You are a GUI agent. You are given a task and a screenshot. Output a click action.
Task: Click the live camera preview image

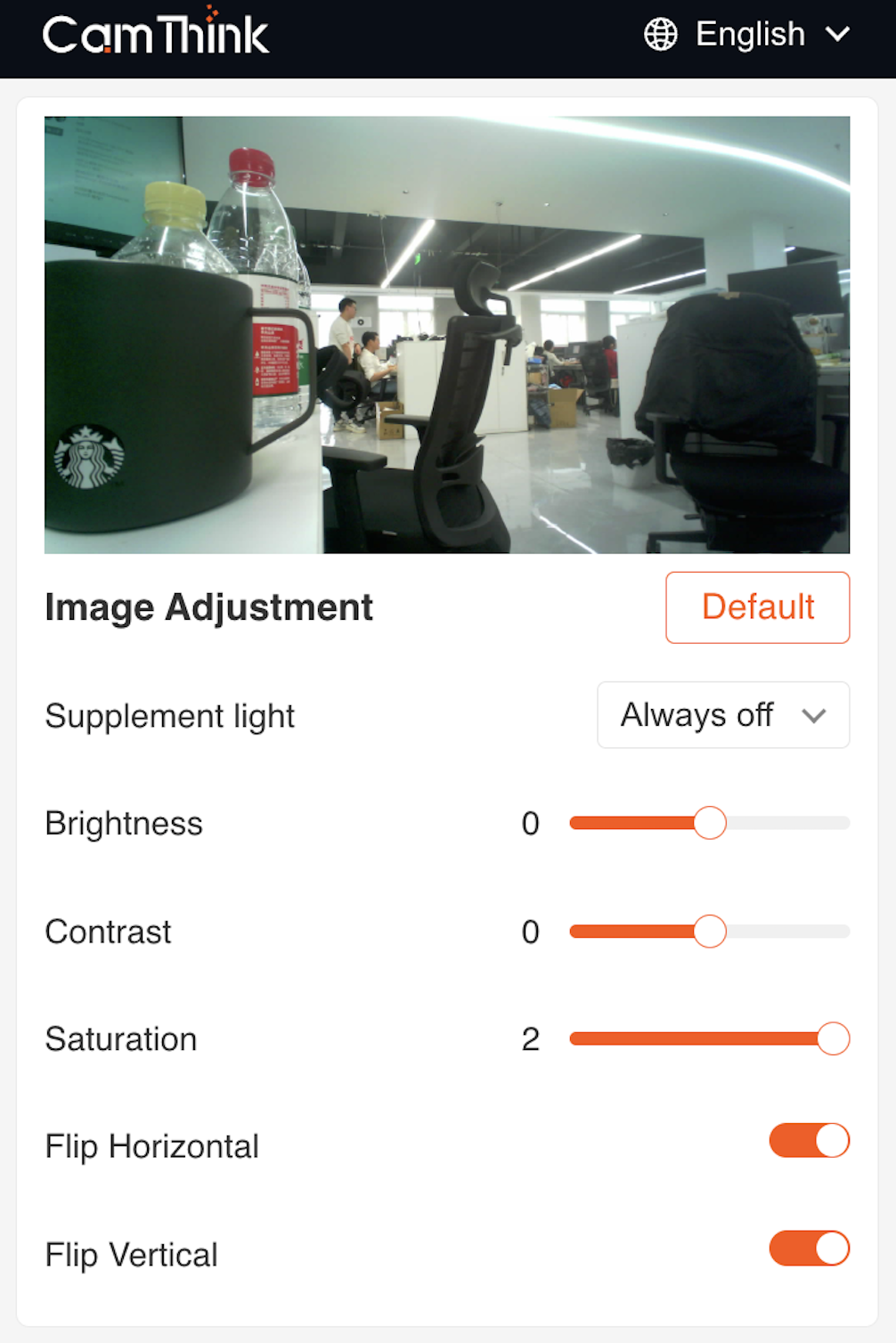click(x=447, y=334)
